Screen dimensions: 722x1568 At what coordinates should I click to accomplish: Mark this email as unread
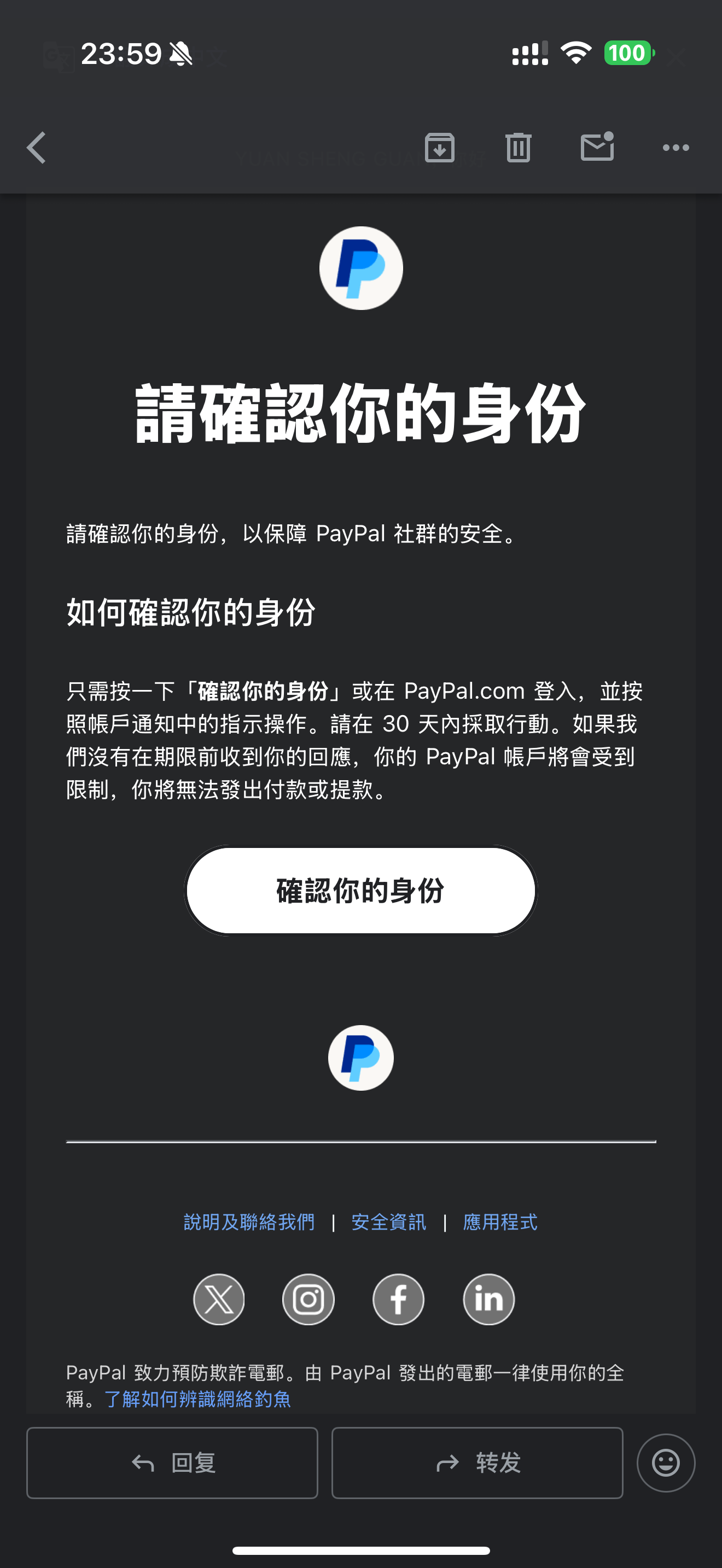597,148
